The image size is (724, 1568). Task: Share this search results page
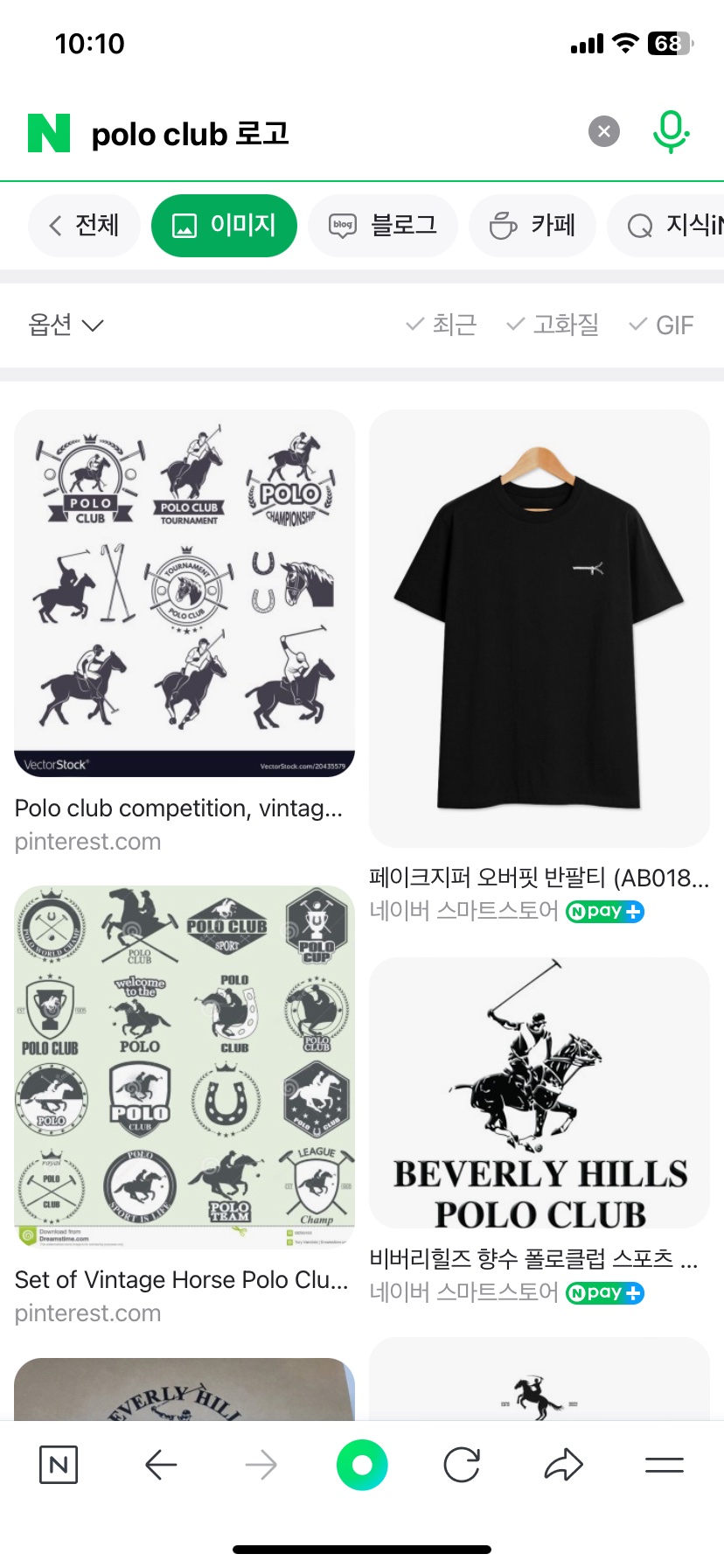[563, 1465]
